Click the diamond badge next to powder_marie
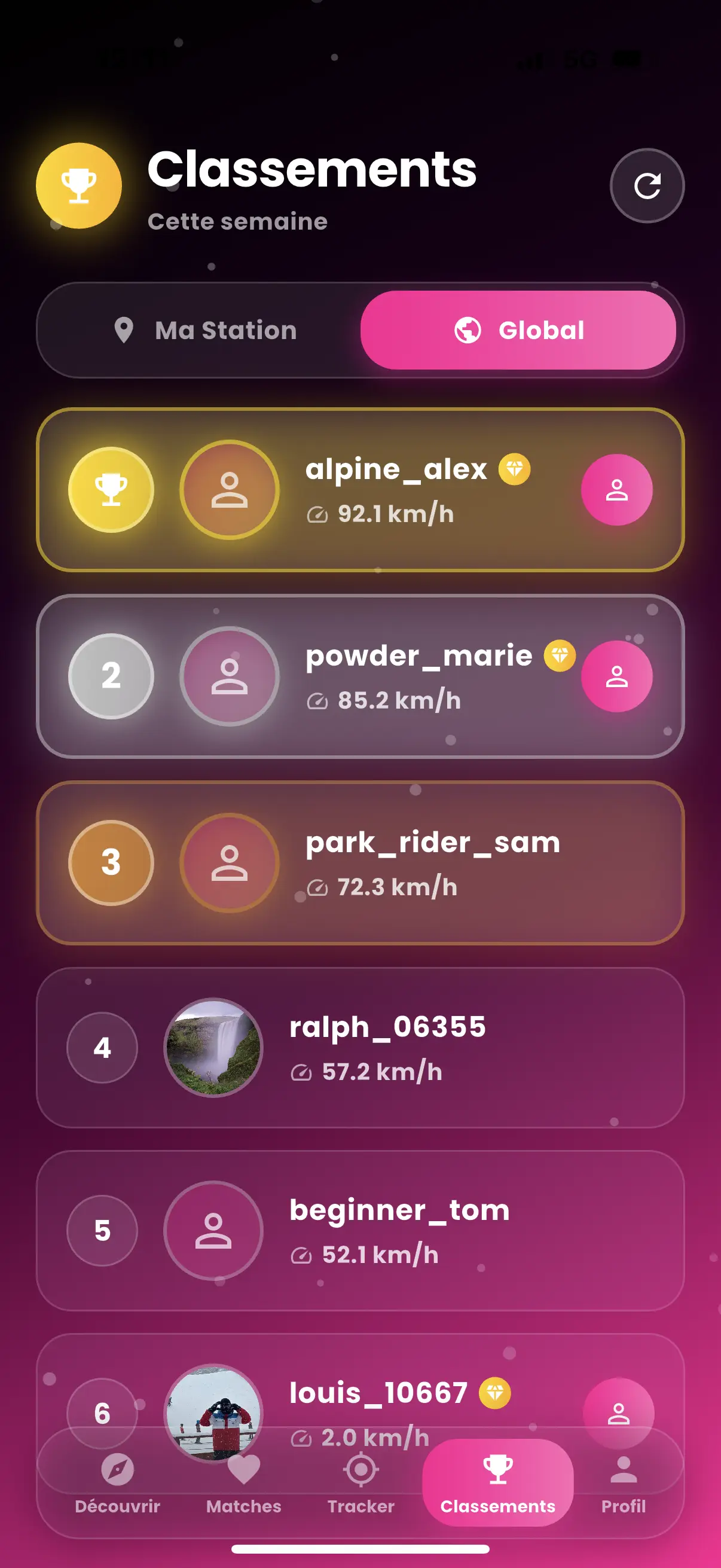The width and height of the screenshot is (721, 1568). [x=559, y=655]
